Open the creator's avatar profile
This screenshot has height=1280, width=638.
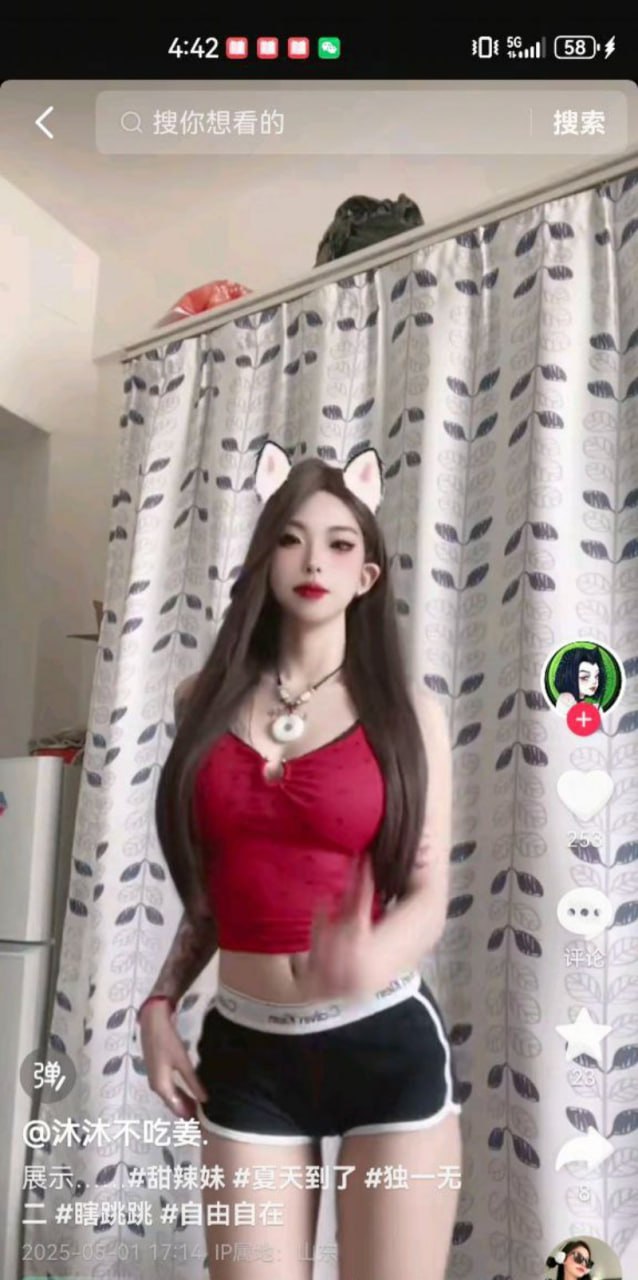pyautogui.click(x=583, y=677)
